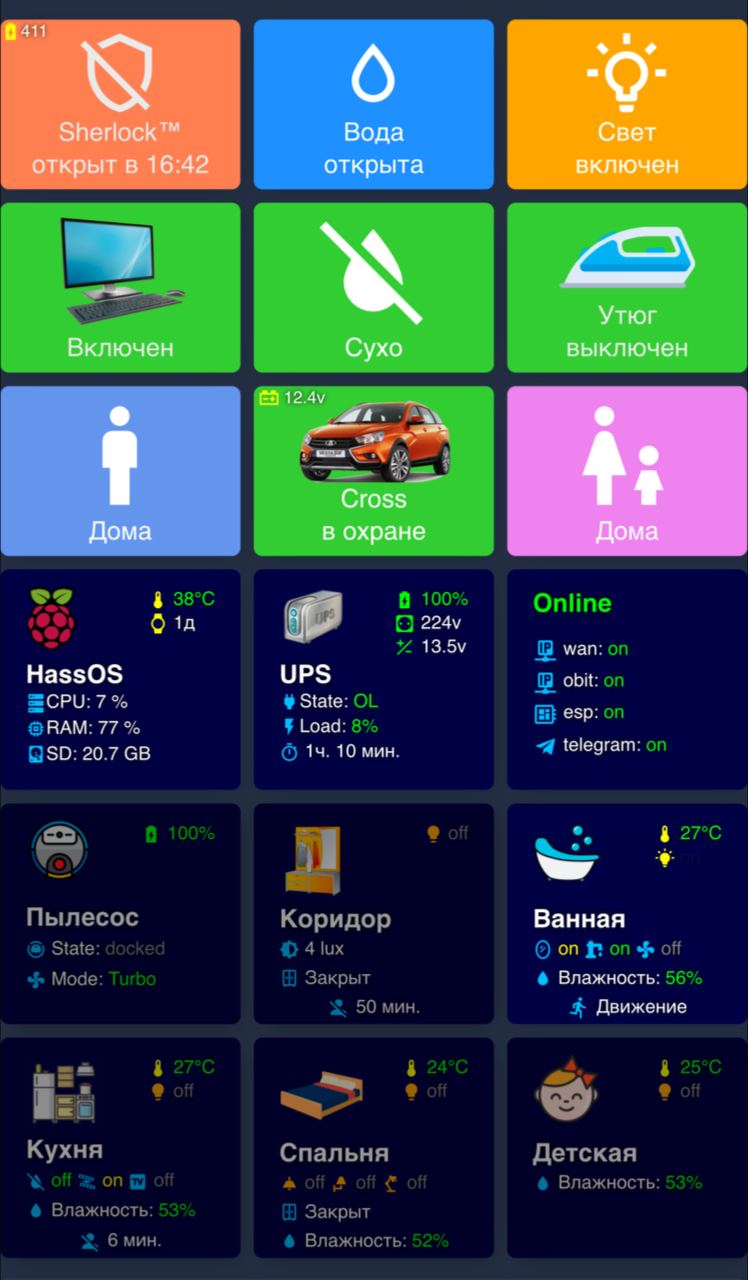Toggle the Свет включен light tile
The width and height of the screenshot is (748, 1280).
[627, 104]
